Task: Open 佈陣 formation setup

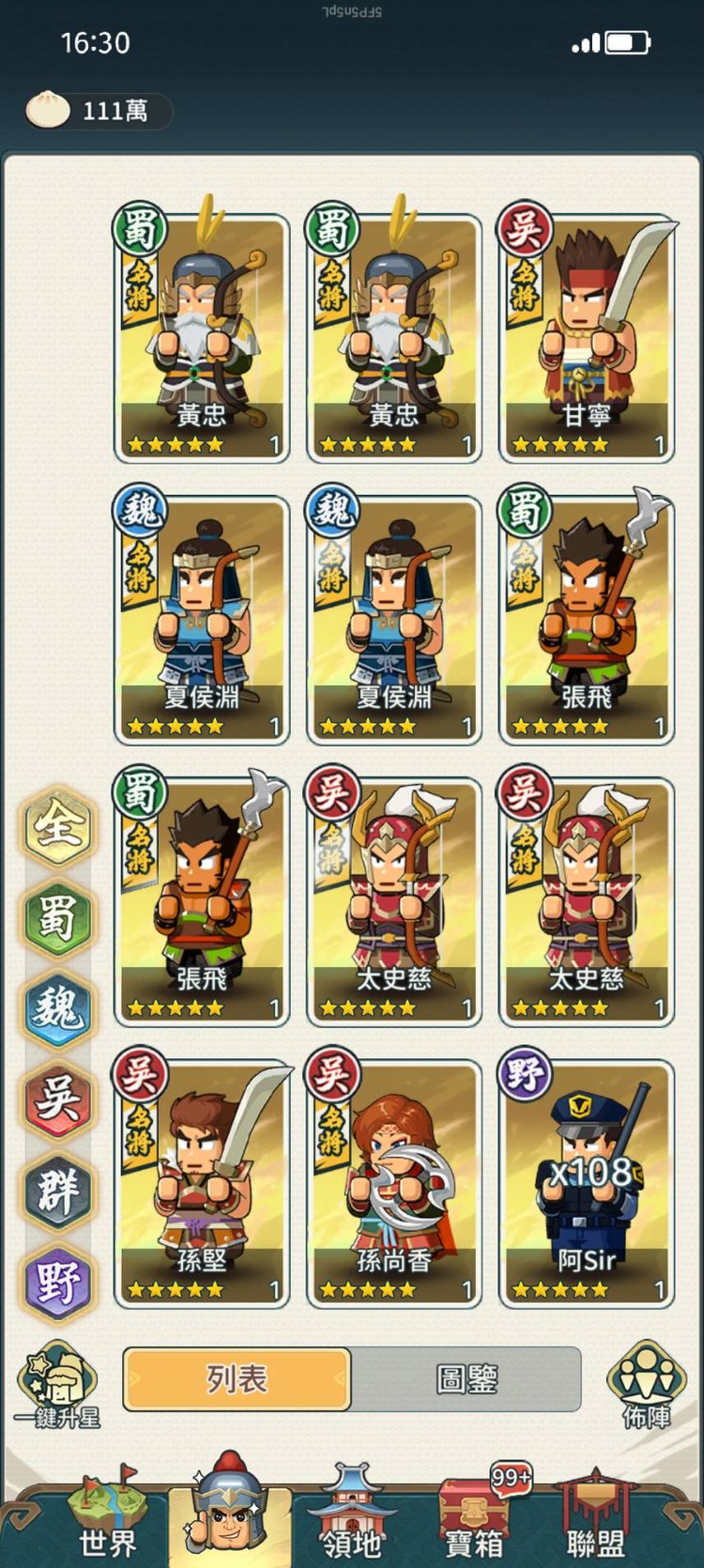Action: [646, 1385]
